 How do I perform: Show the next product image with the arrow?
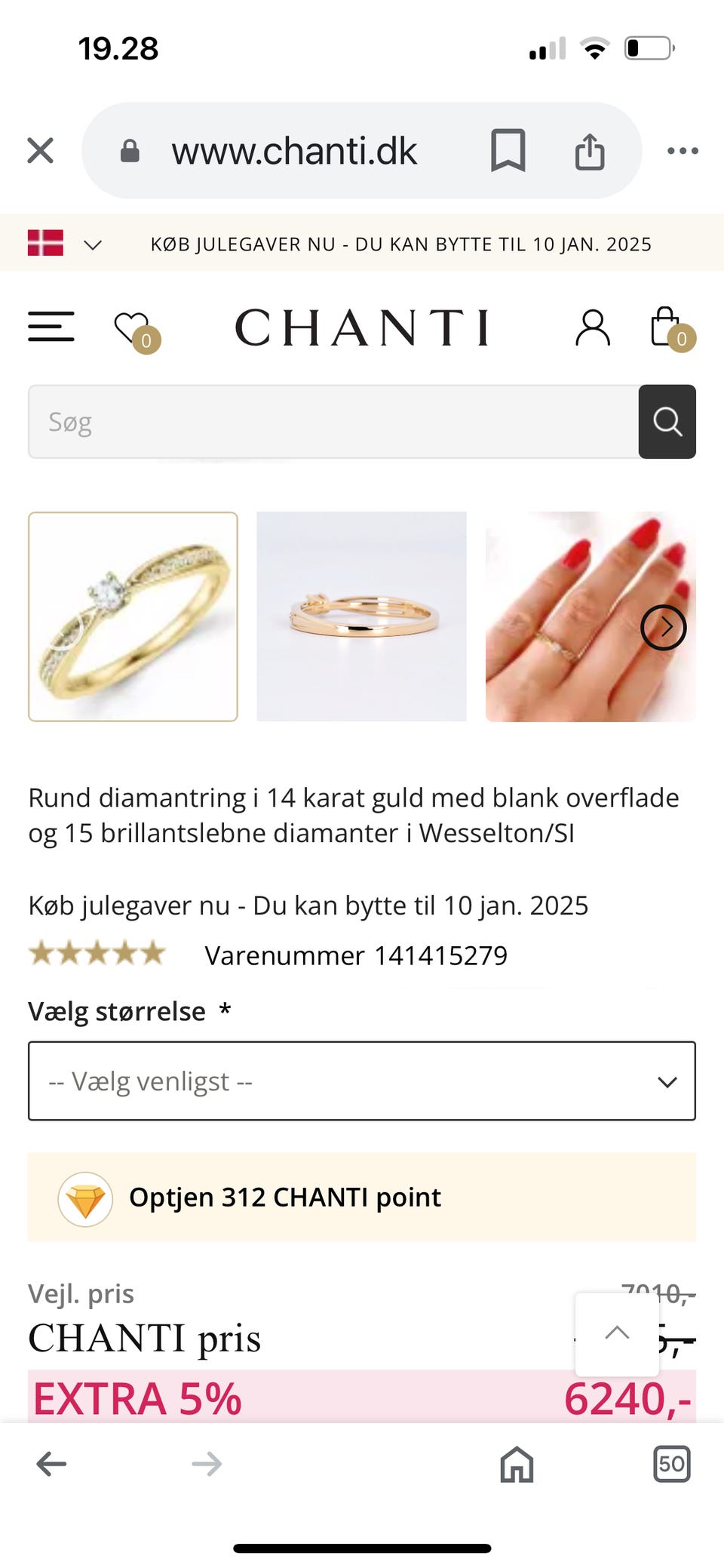(x=664, y=627)
